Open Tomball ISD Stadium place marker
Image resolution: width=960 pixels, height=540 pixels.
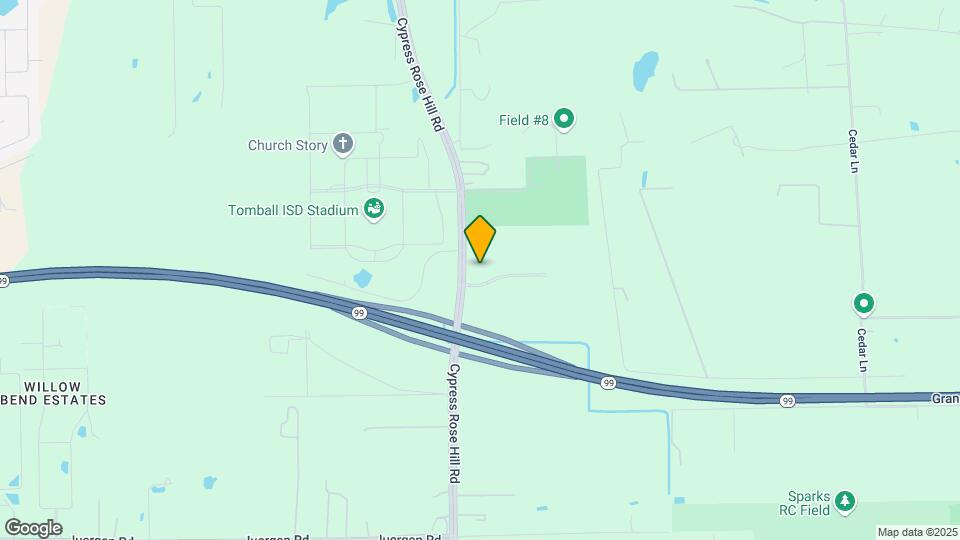click(x=375, y=210)
